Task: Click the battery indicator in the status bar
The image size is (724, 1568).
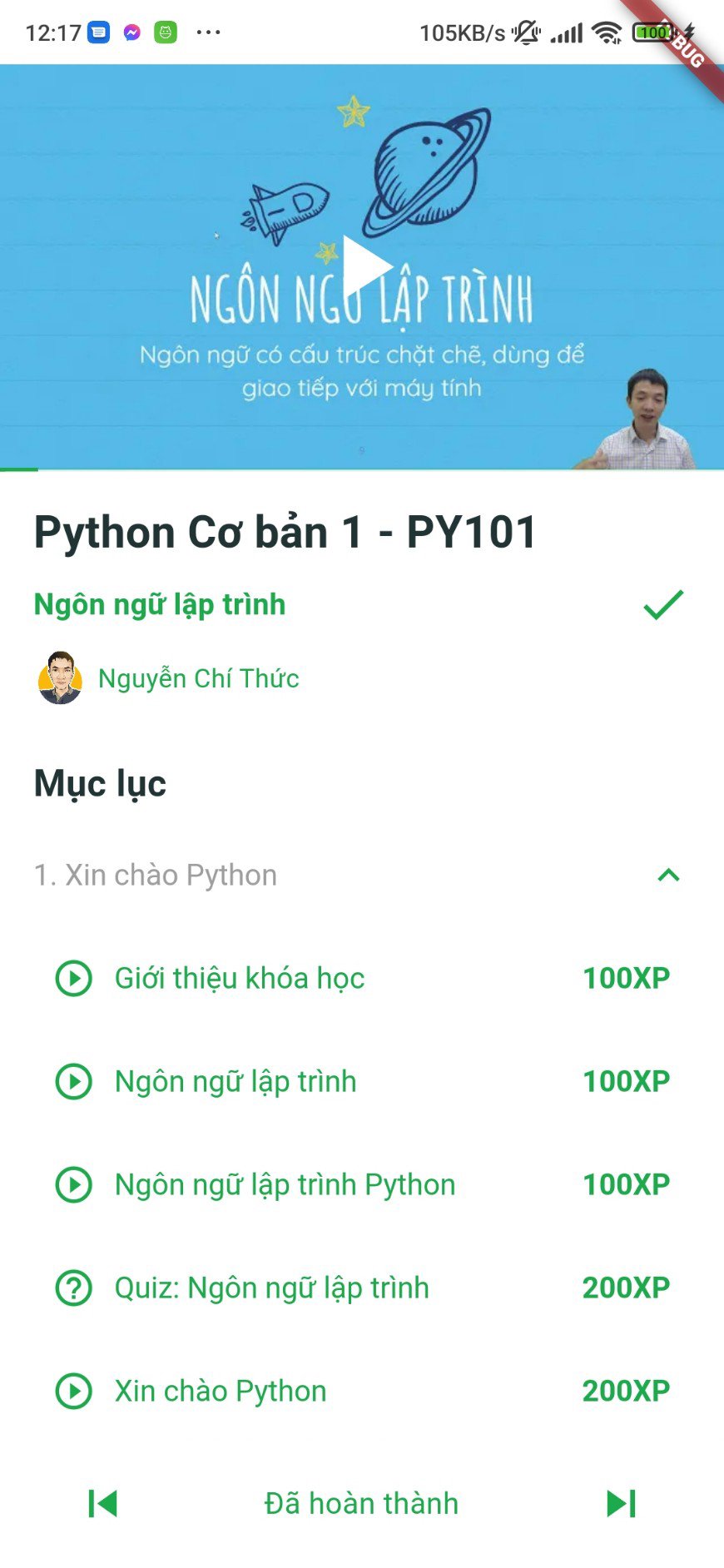Action: [656, 32]
